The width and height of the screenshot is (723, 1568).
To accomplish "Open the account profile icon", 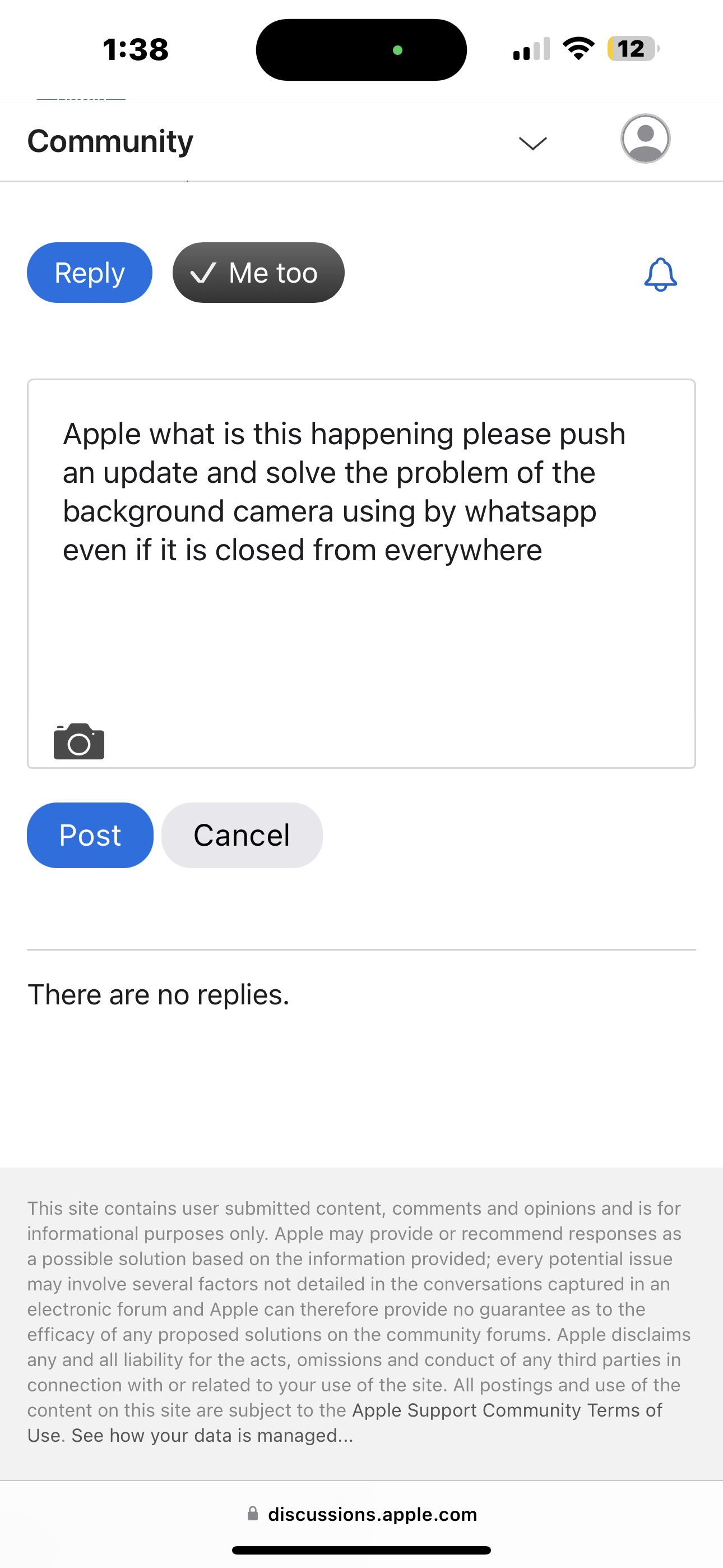I will [x=645, y=139].
